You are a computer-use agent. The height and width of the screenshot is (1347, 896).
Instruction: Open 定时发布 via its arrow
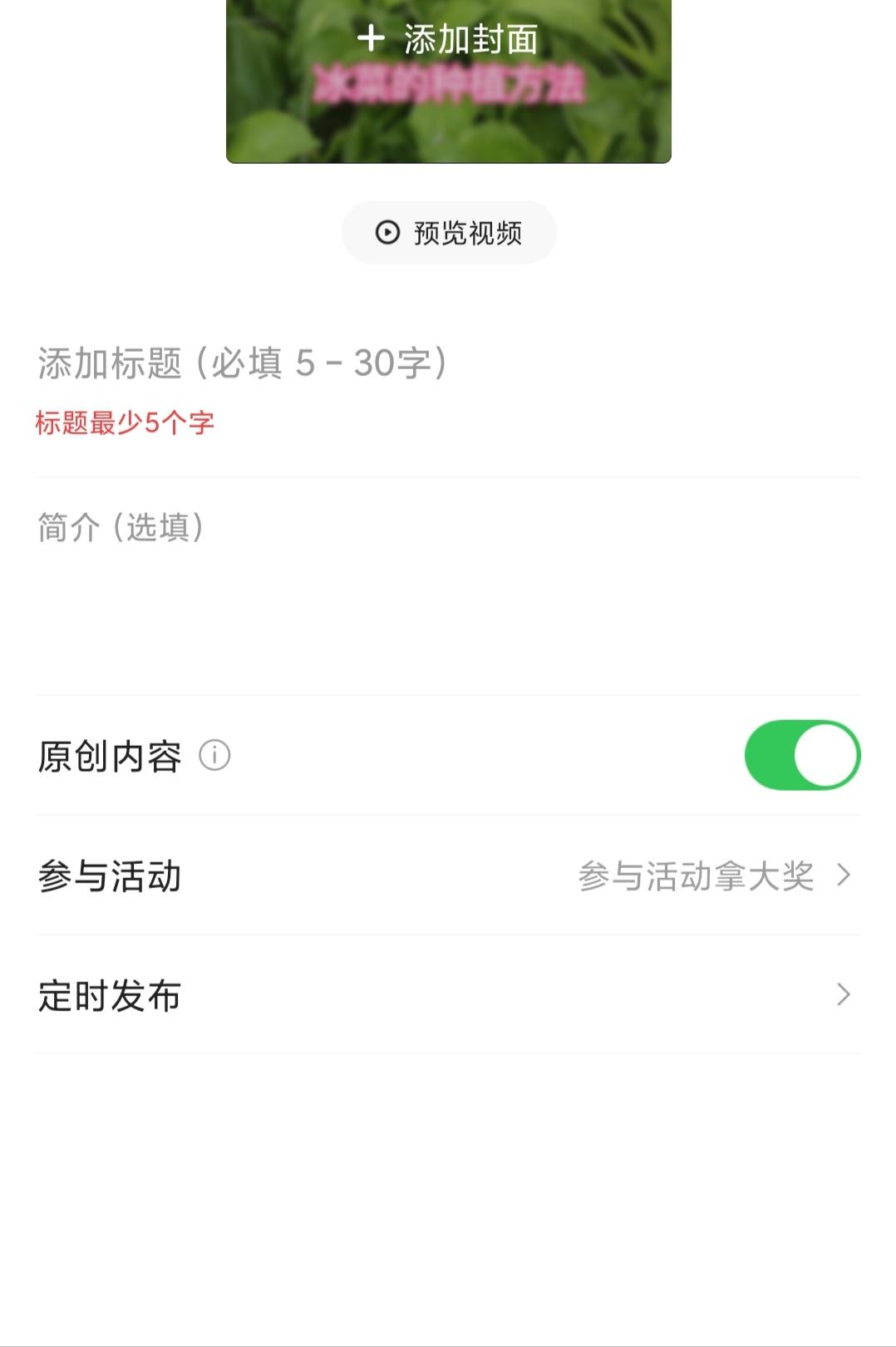click(845, 994)
